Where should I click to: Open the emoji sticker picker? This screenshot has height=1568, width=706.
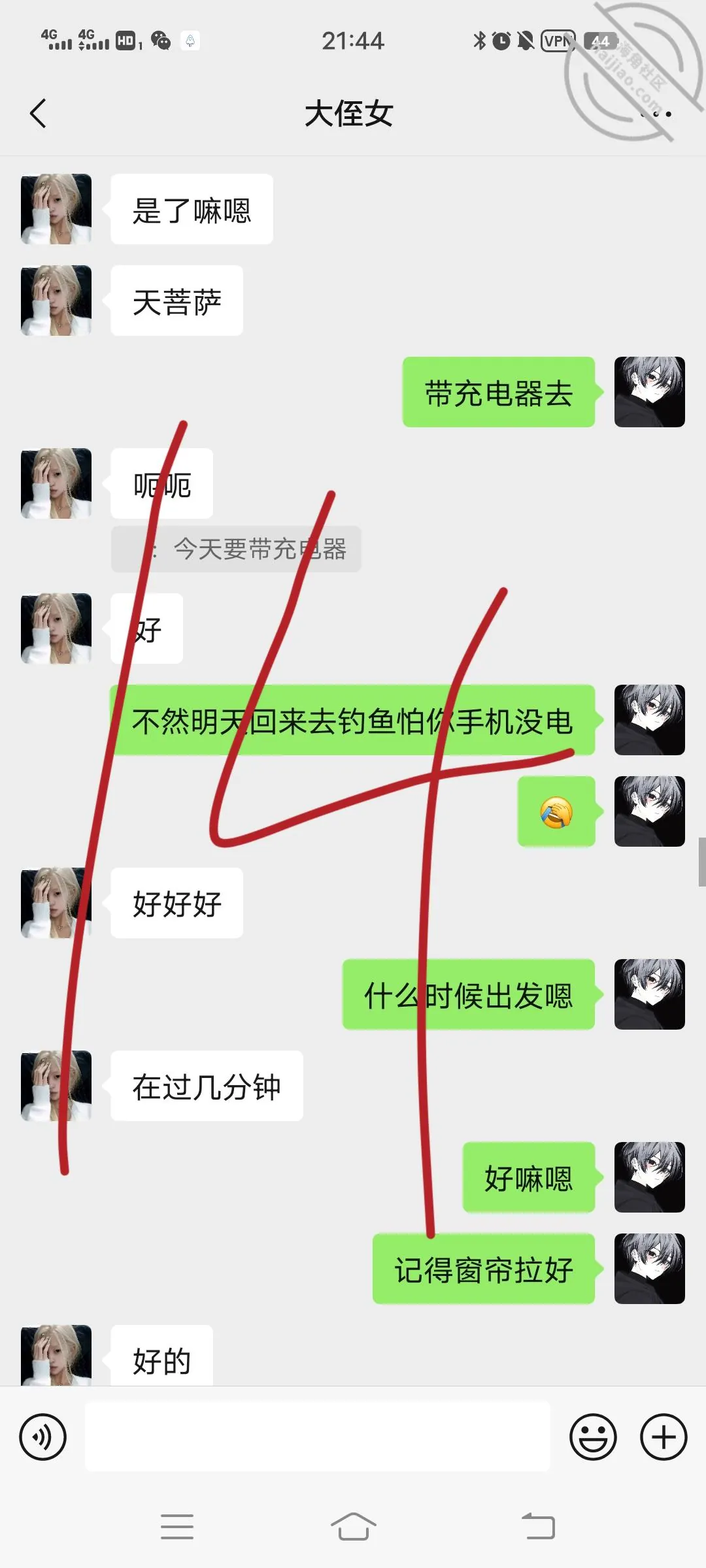click(593, 1437)
